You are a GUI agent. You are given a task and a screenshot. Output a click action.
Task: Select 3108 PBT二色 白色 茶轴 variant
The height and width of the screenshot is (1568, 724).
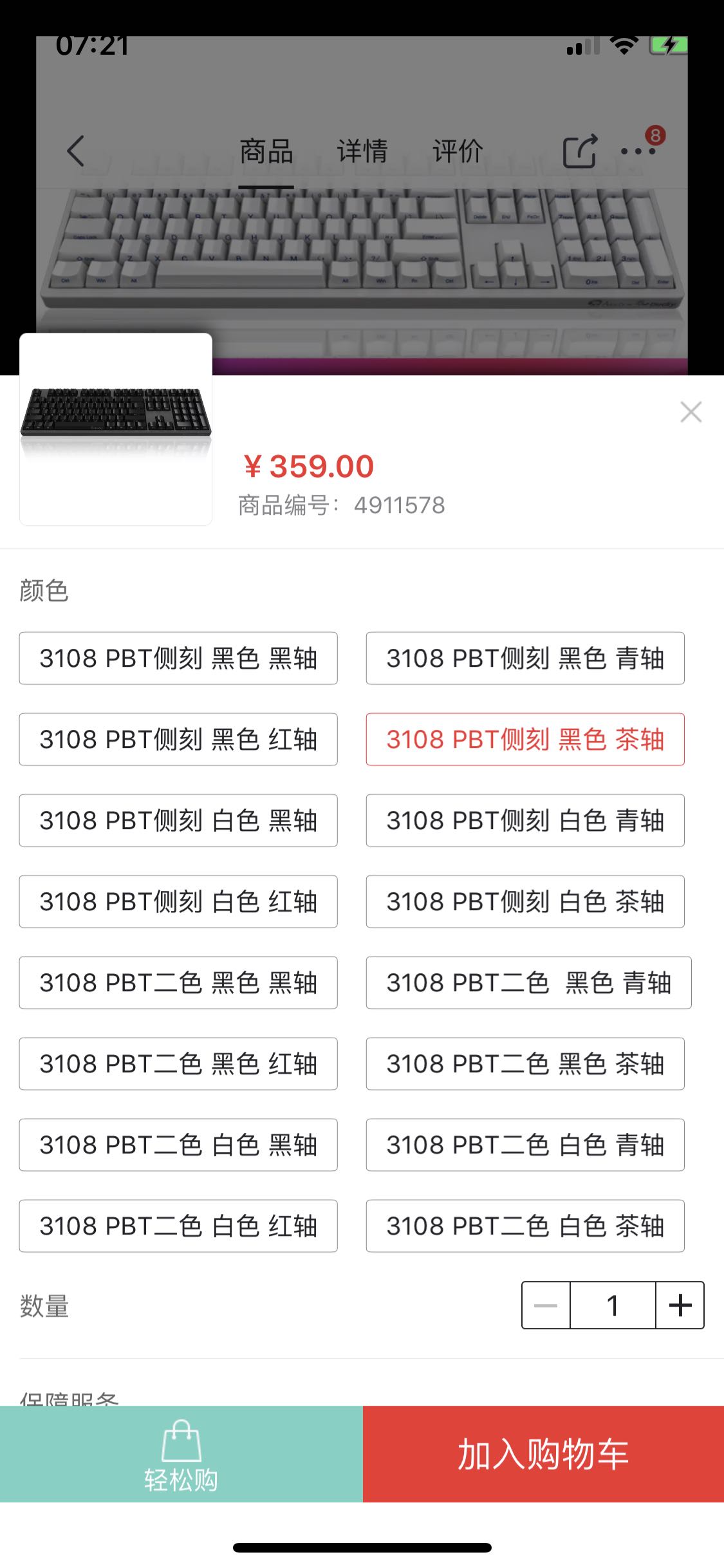pyautogui.click(x=525, y=1226)
